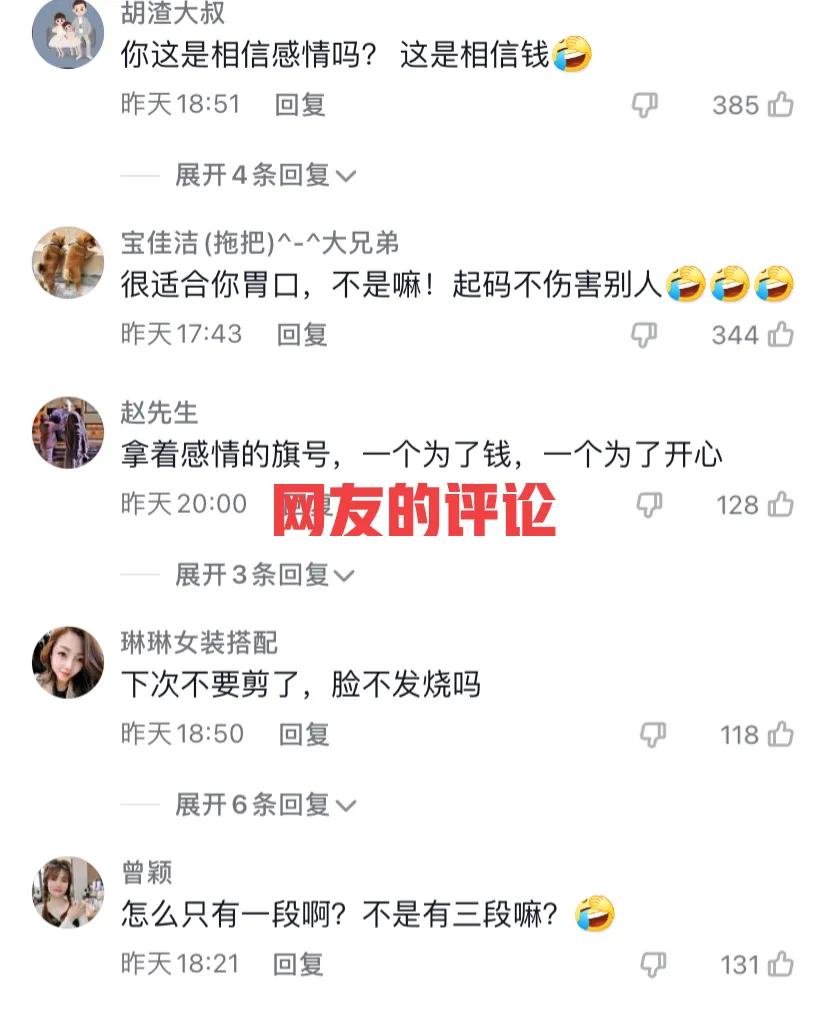Dislike 琳琳女装搭配's comment with thumbs-down icon
828x1019 pixels.
pyautogui.click(x=646, y=735)
